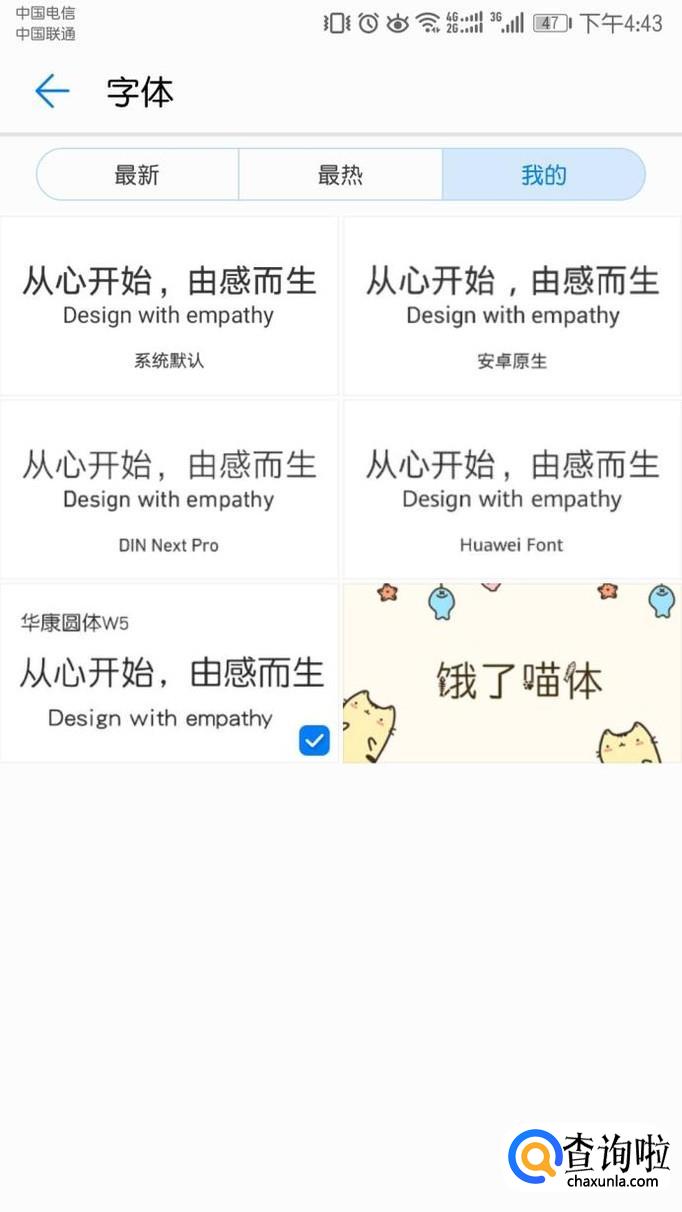Viewport: 682px width, 1212px height.
Task: Open the 华康圆体W5 font card
Action: point(169,673)
